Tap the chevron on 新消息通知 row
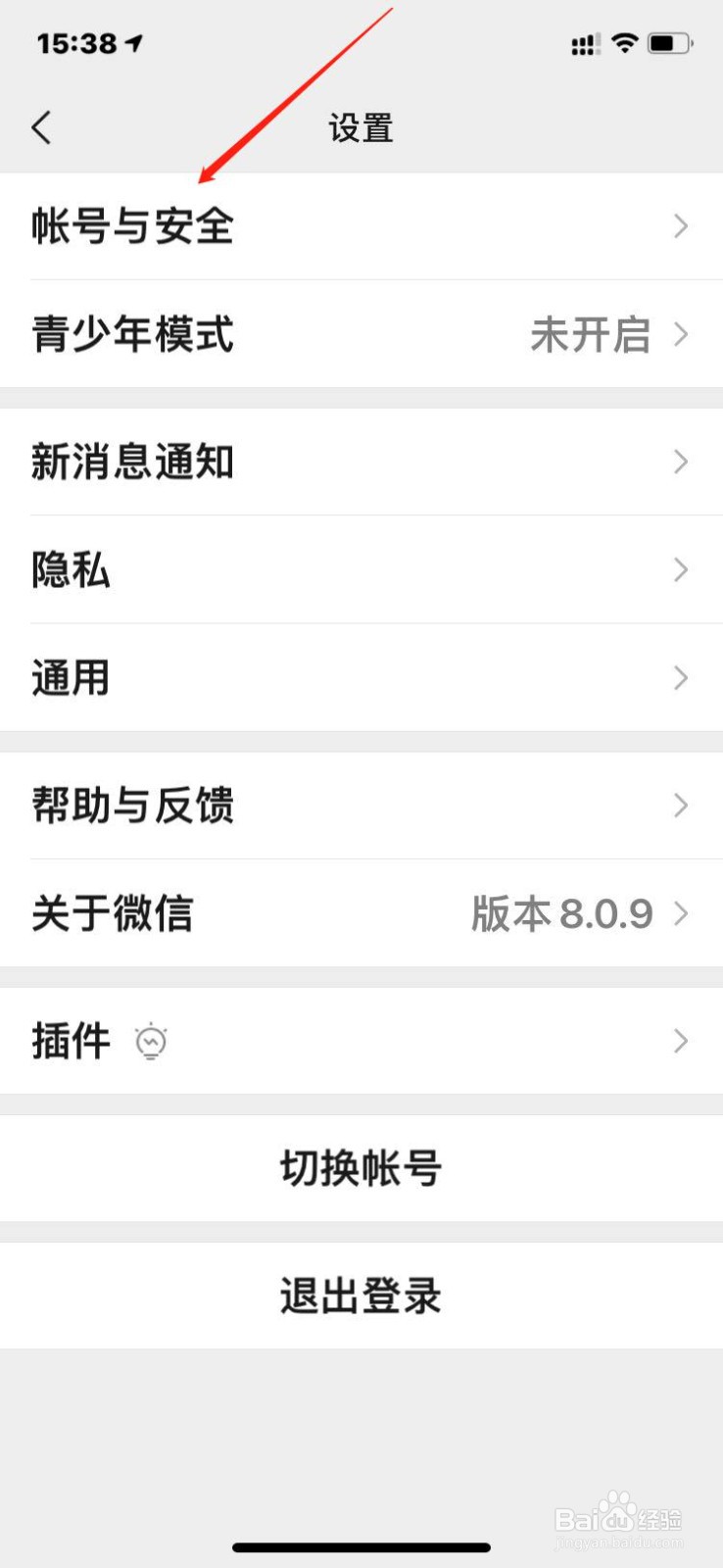Viewport: 723px width, 1568px height. 681,462
